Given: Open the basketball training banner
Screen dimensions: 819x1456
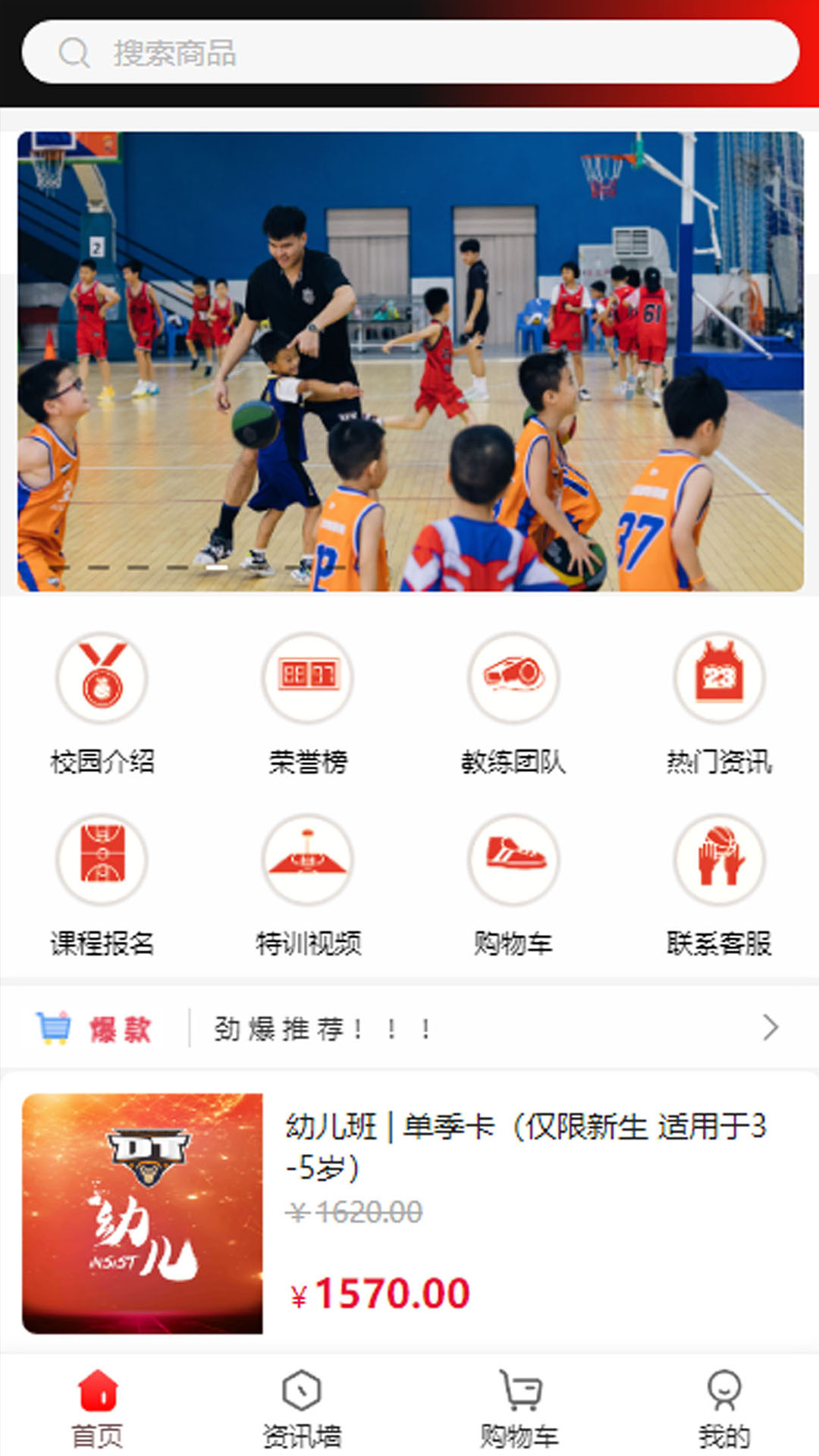Looking at the screenshot, I should tap(409, 361).
